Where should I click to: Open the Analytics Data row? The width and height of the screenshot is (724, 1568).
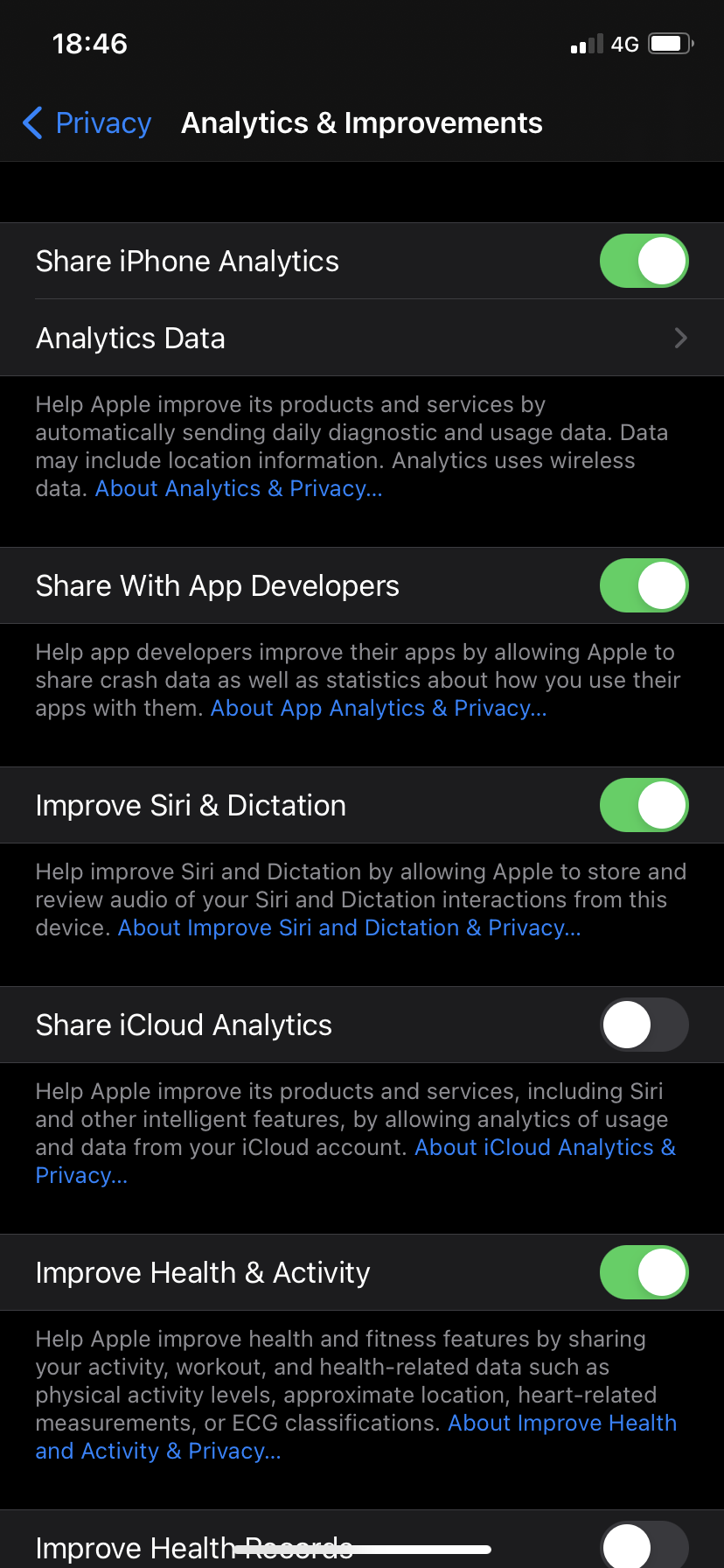pyautogui.click(x=362, y=338)
